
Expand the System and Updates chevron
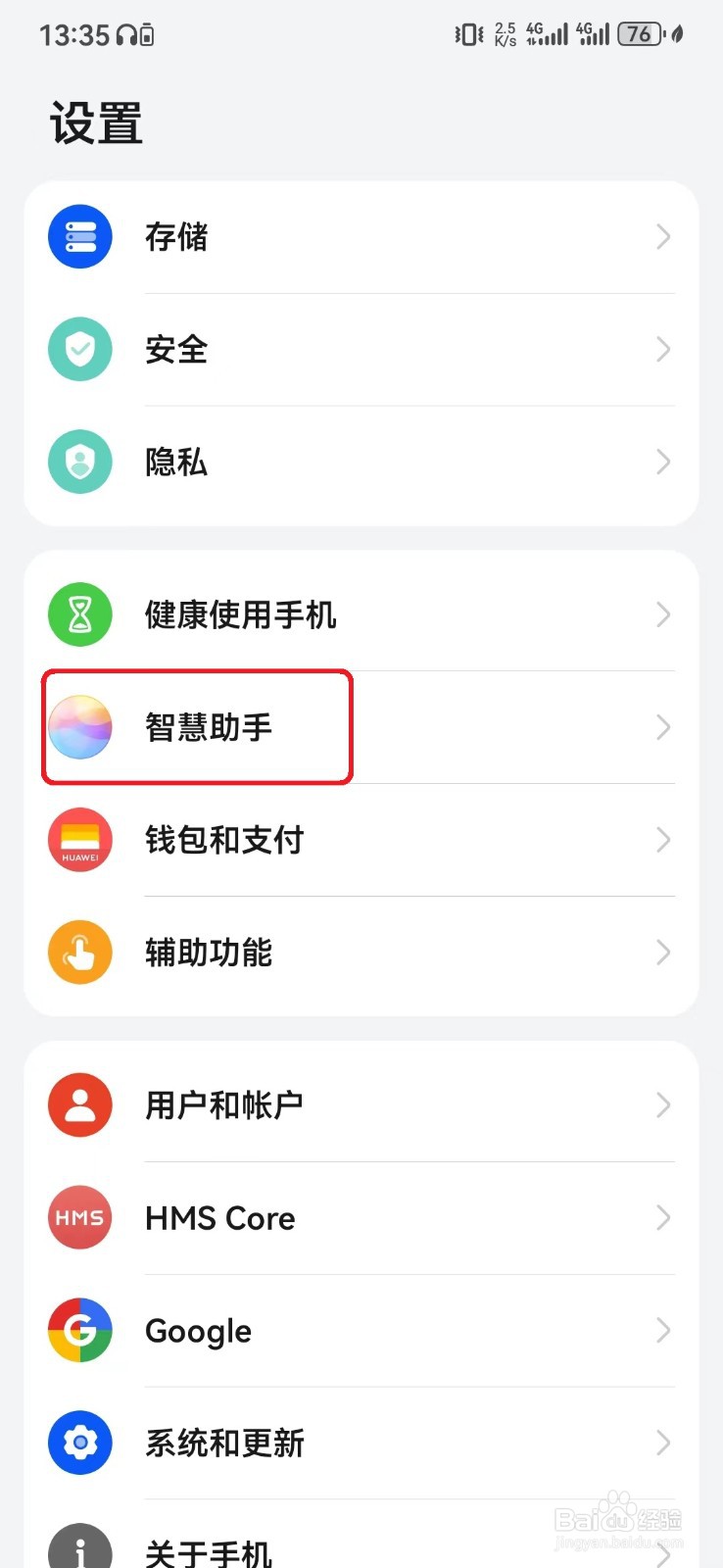663,1443
